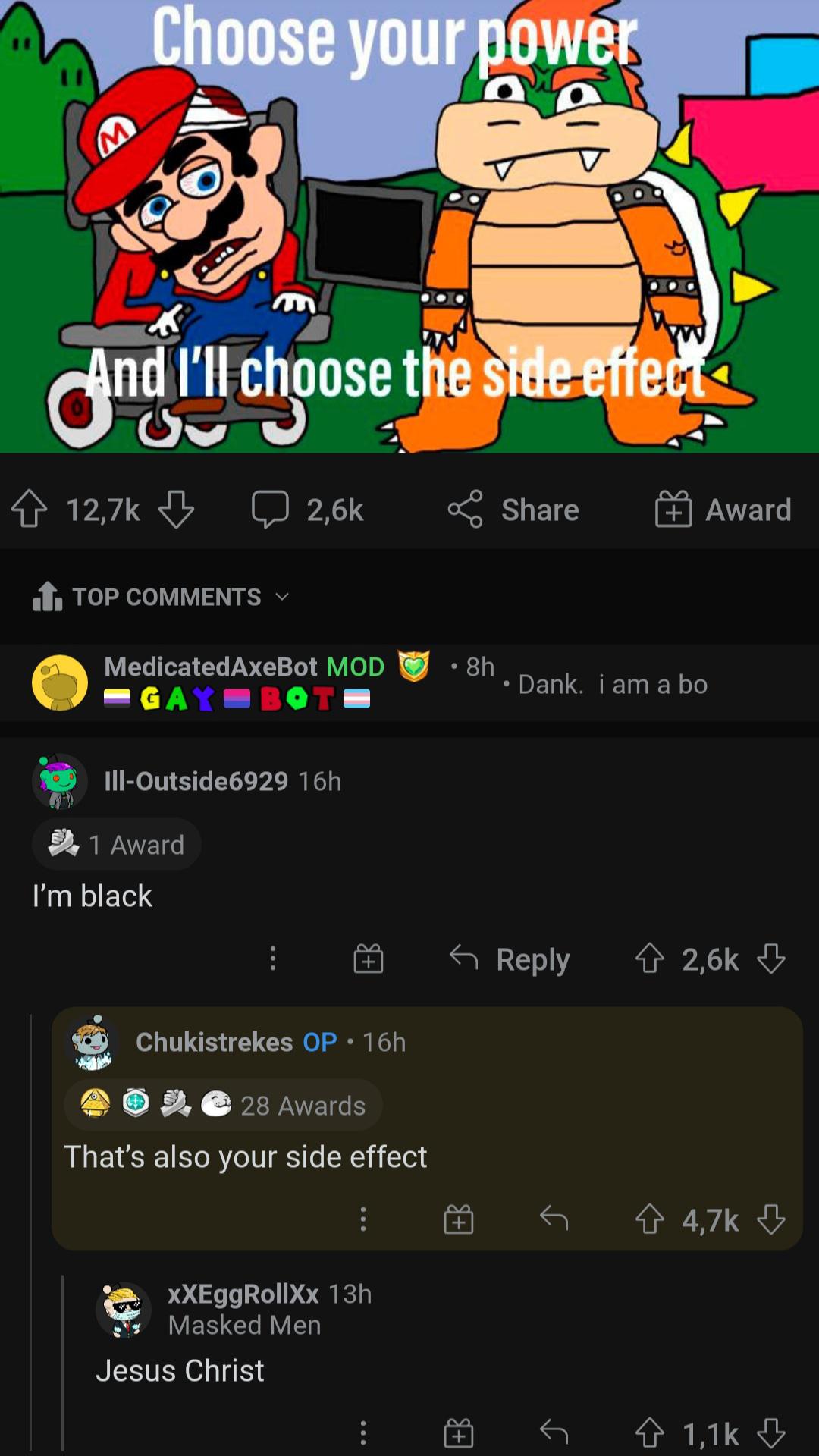
Task: Reply to Chukistrekes' comment
Action: 554,1219
